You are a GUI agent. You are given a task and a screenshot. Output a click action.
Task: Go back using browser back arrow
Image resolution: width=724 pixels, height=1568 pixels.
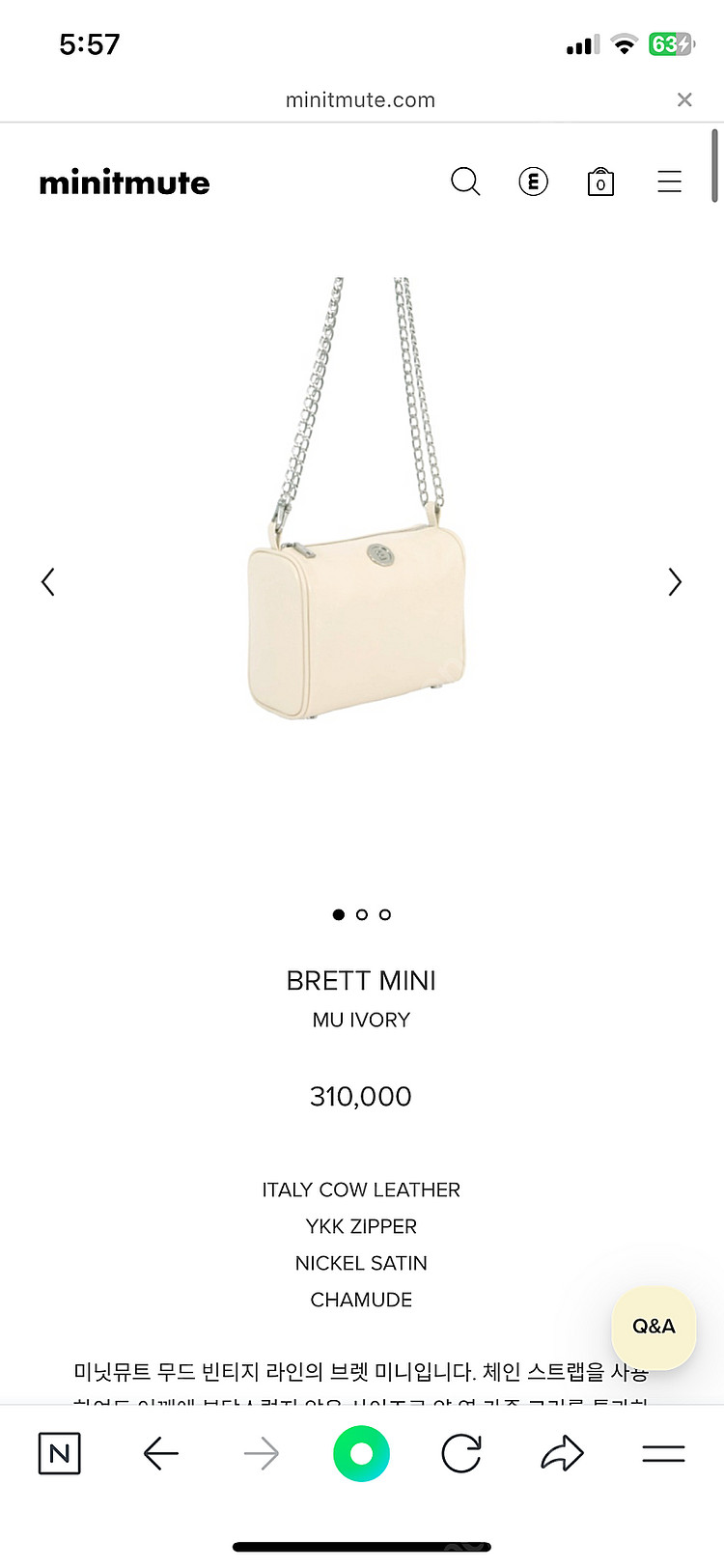click(161, 1453)
